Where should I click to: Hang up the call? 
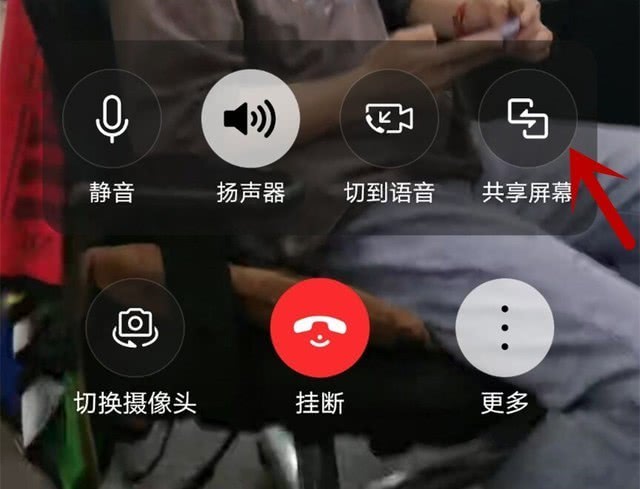[x=320, y=328]
